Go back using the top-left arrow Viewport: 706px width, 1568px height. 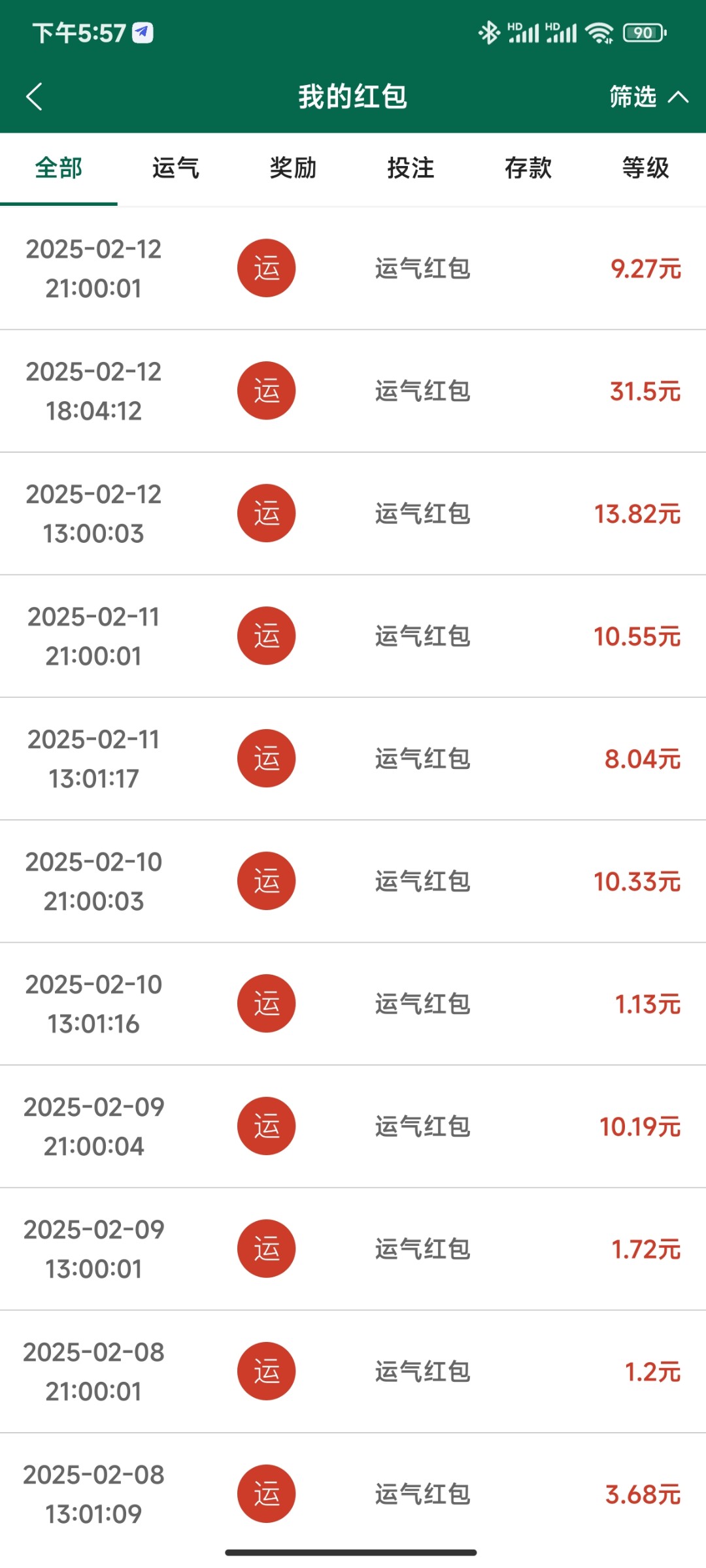(35, 97)
